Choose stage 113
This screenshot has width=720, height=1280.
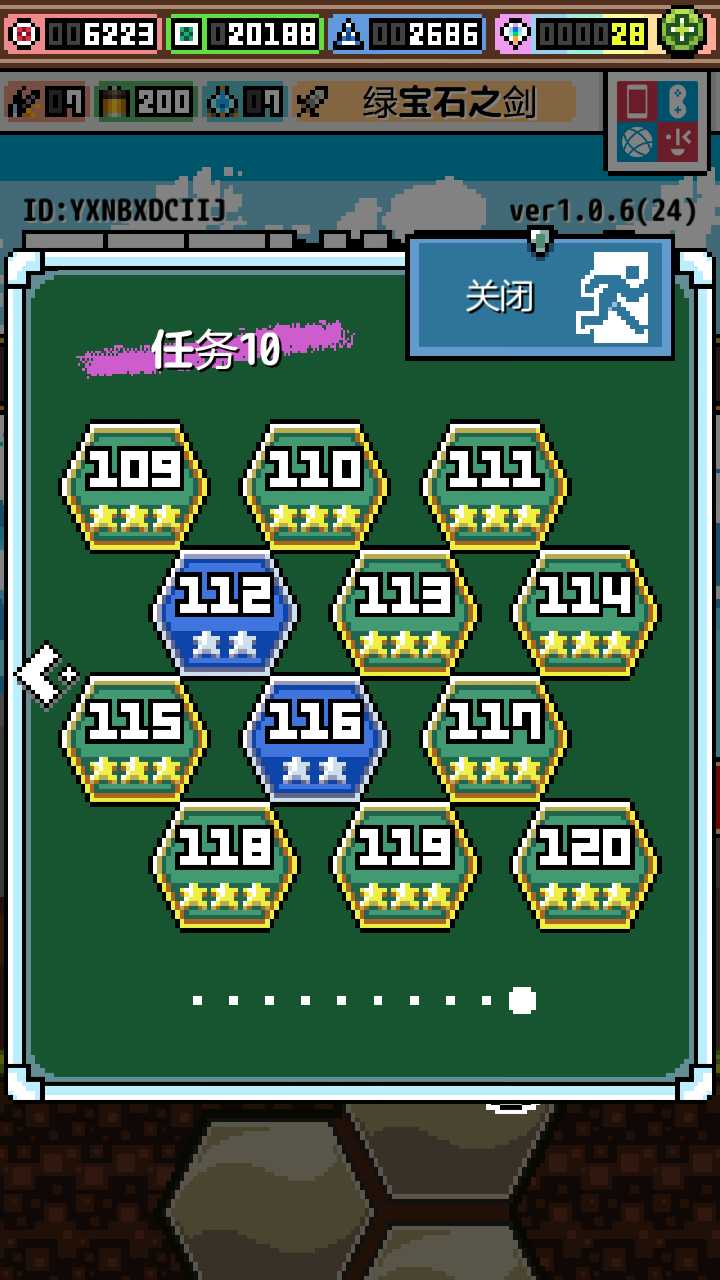pos(405,612)
